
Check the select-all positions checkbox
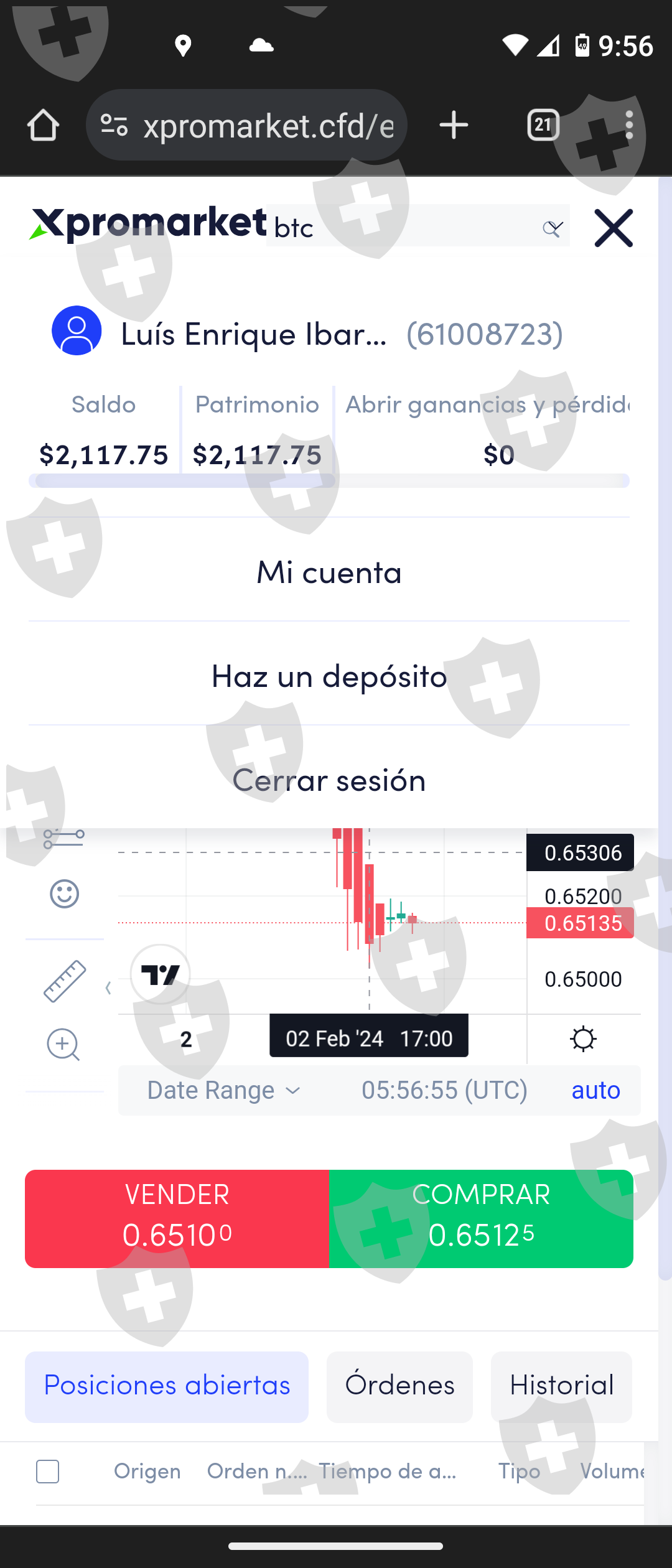coord(48,1472)
